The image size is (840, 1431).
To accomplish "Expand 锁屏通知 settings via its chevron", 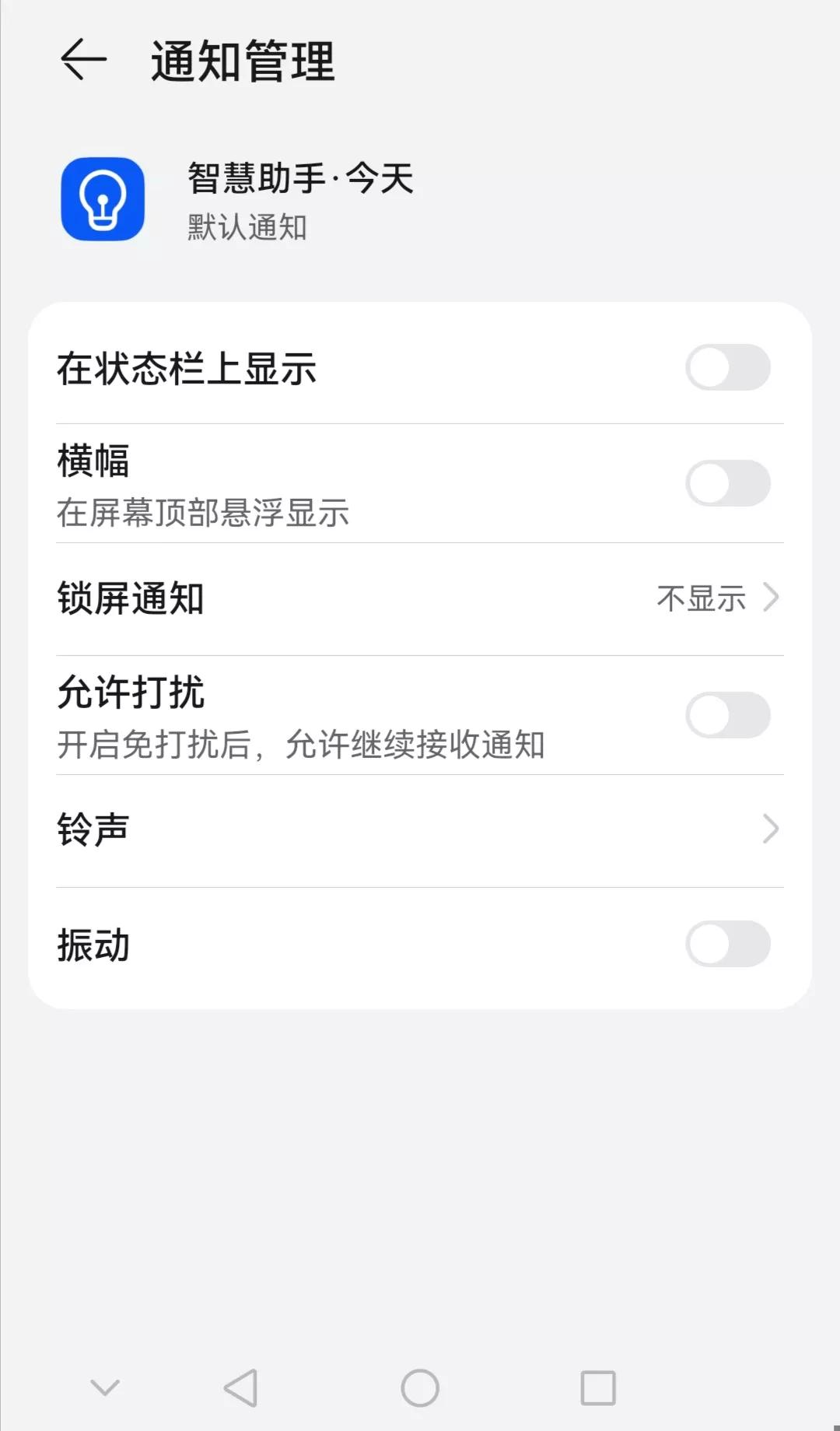I will (x=771, y=598).
